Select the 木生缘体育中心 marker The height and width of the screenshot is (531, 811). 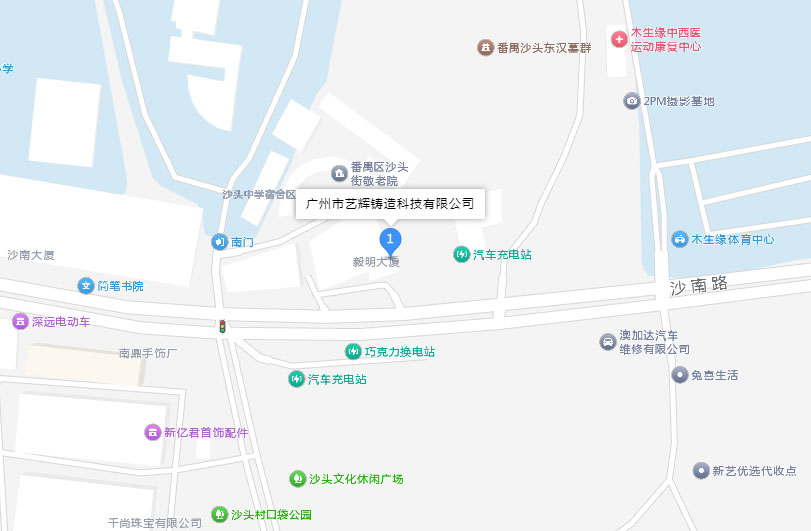[x=680, y=240]
